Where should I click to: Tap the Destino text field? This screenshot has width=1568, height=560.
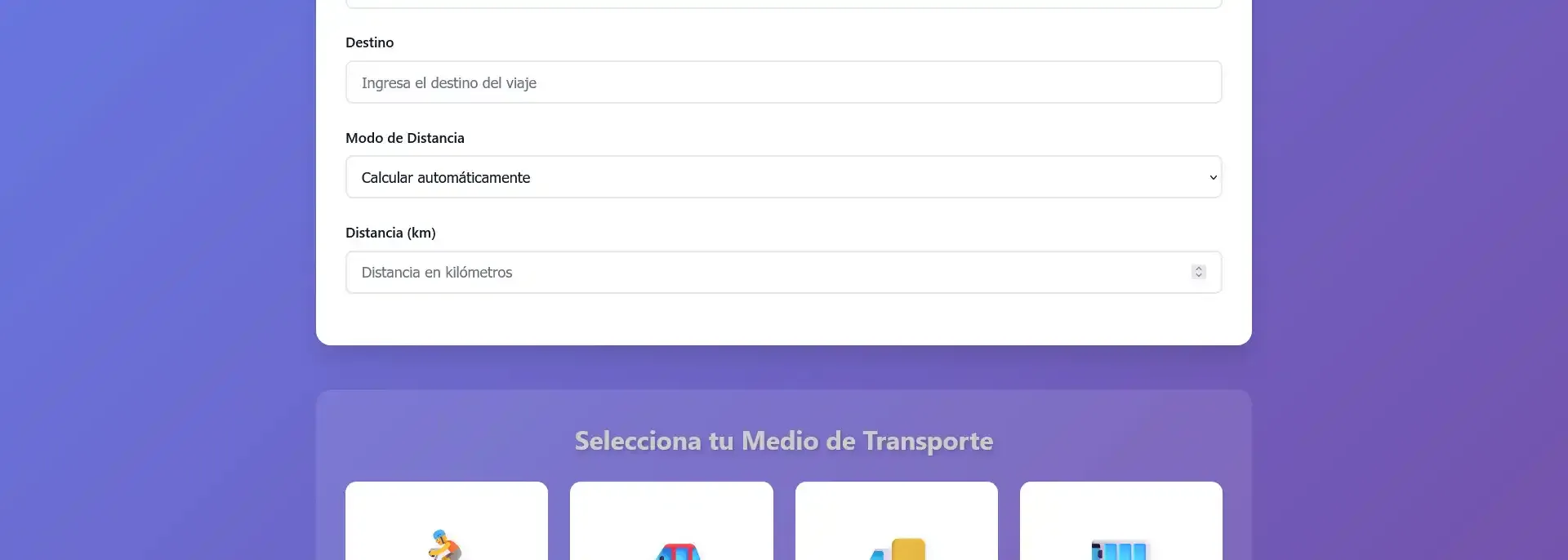point(782,82)
